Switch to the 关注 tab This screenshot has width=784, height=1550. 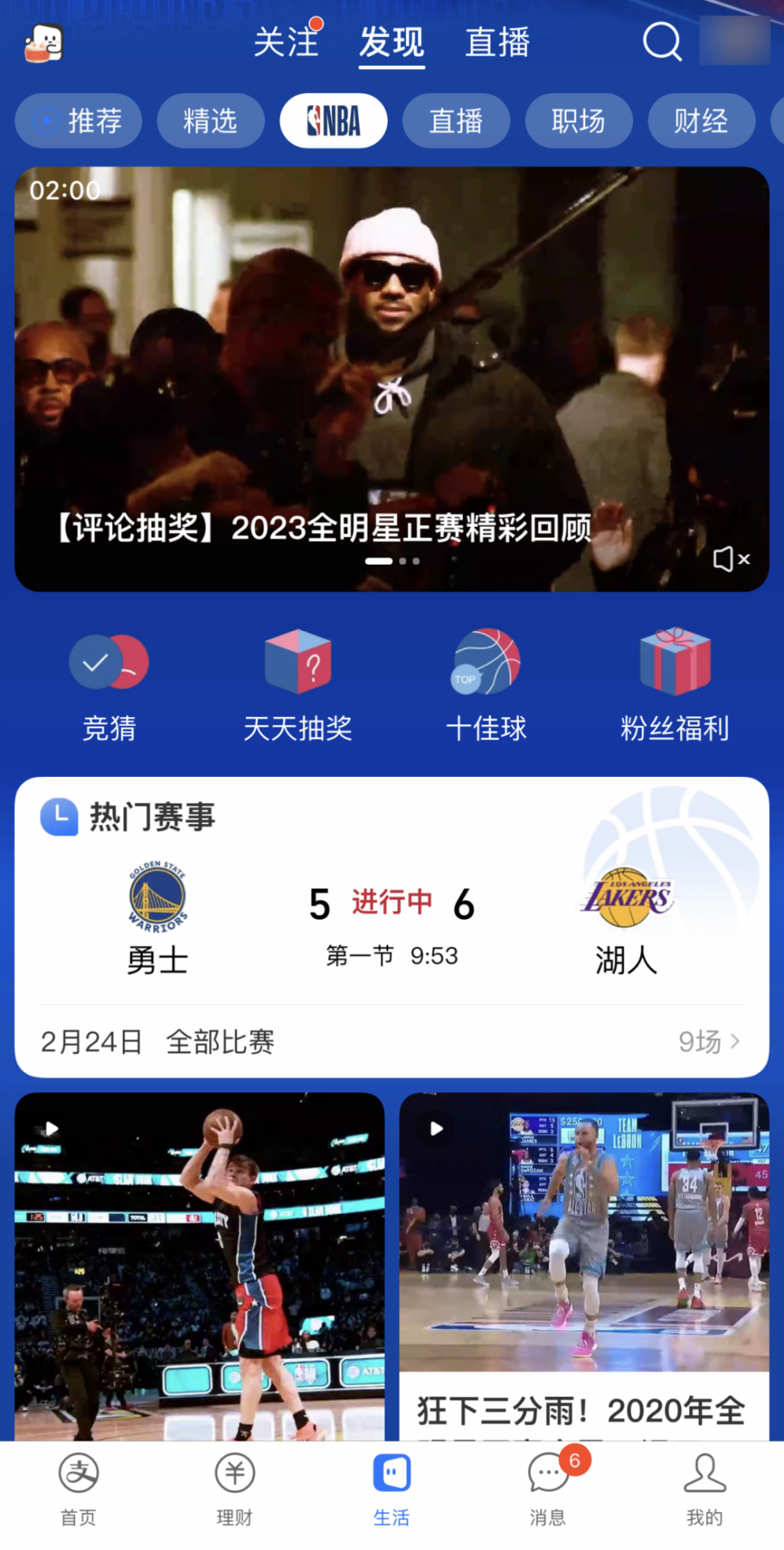pyautogui.click(x=286, y=42)
